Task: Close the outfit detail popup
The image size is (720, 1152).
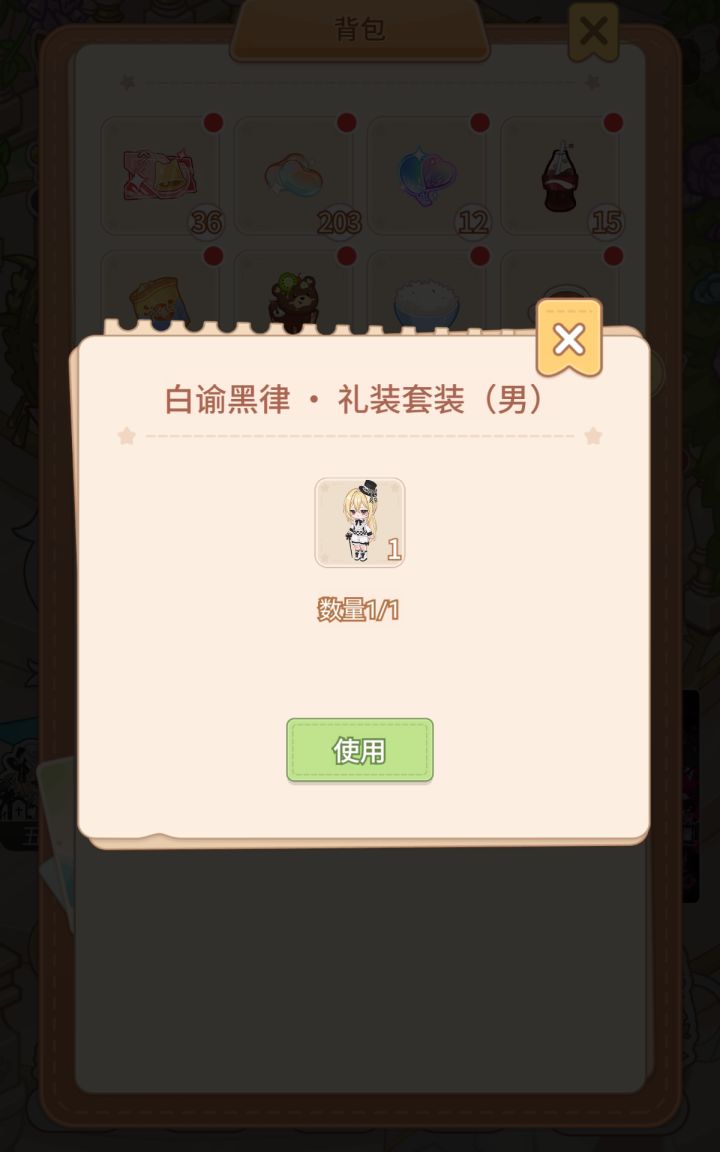Action: click(x=568, y=340)
